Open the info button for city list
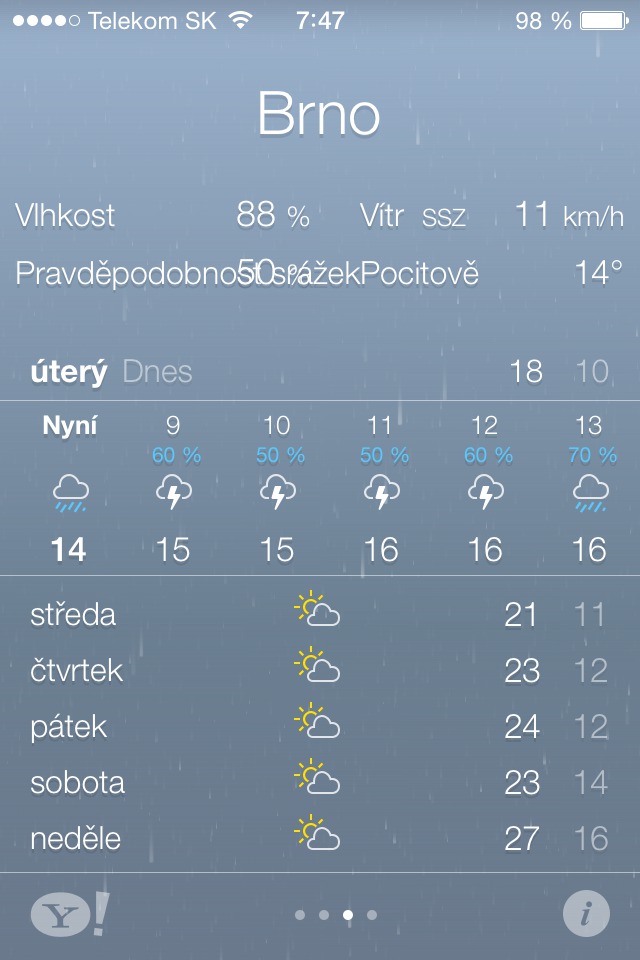 pos(586,914)
